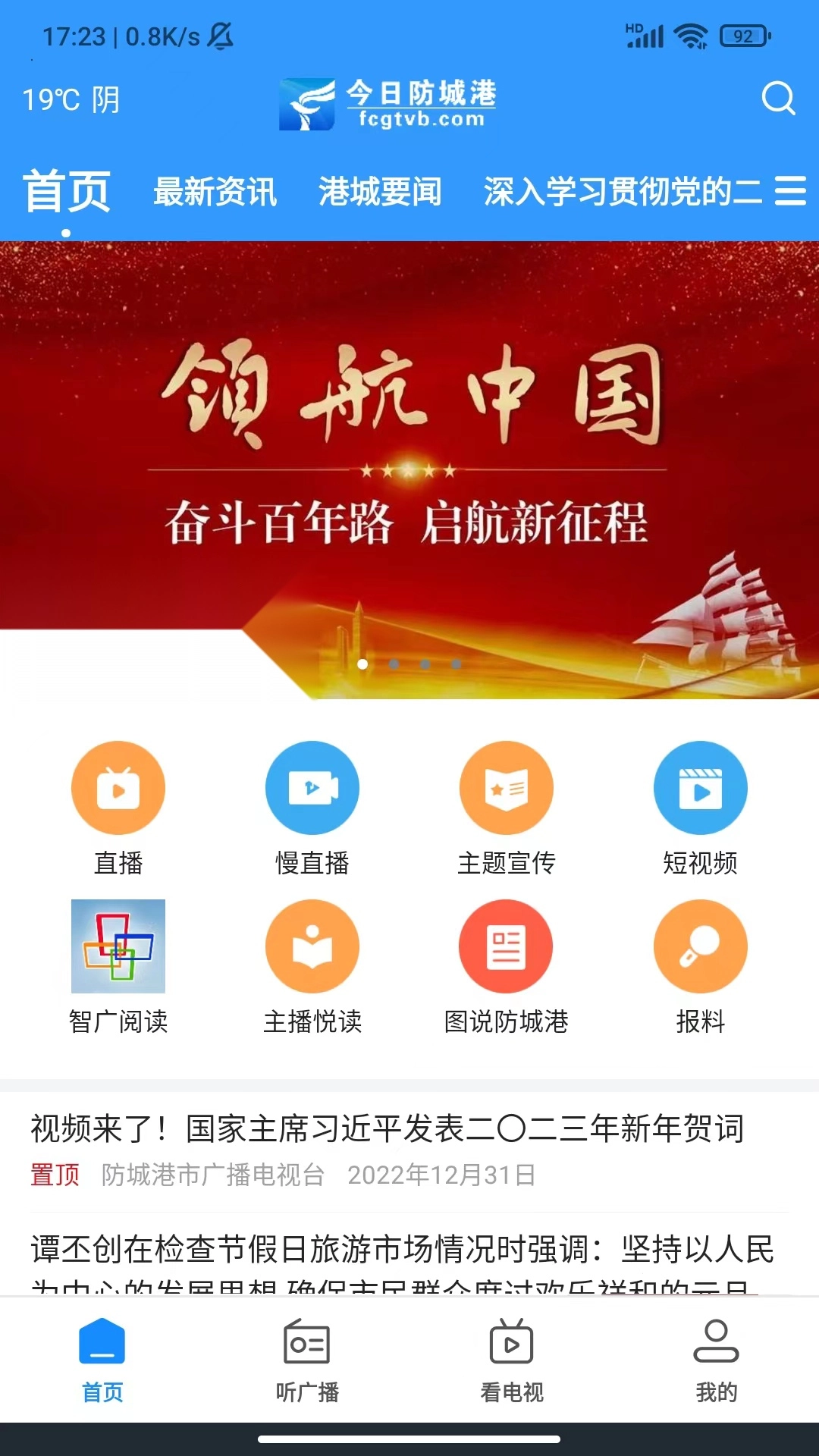Open the 领航中国 banner

point(409,469)
